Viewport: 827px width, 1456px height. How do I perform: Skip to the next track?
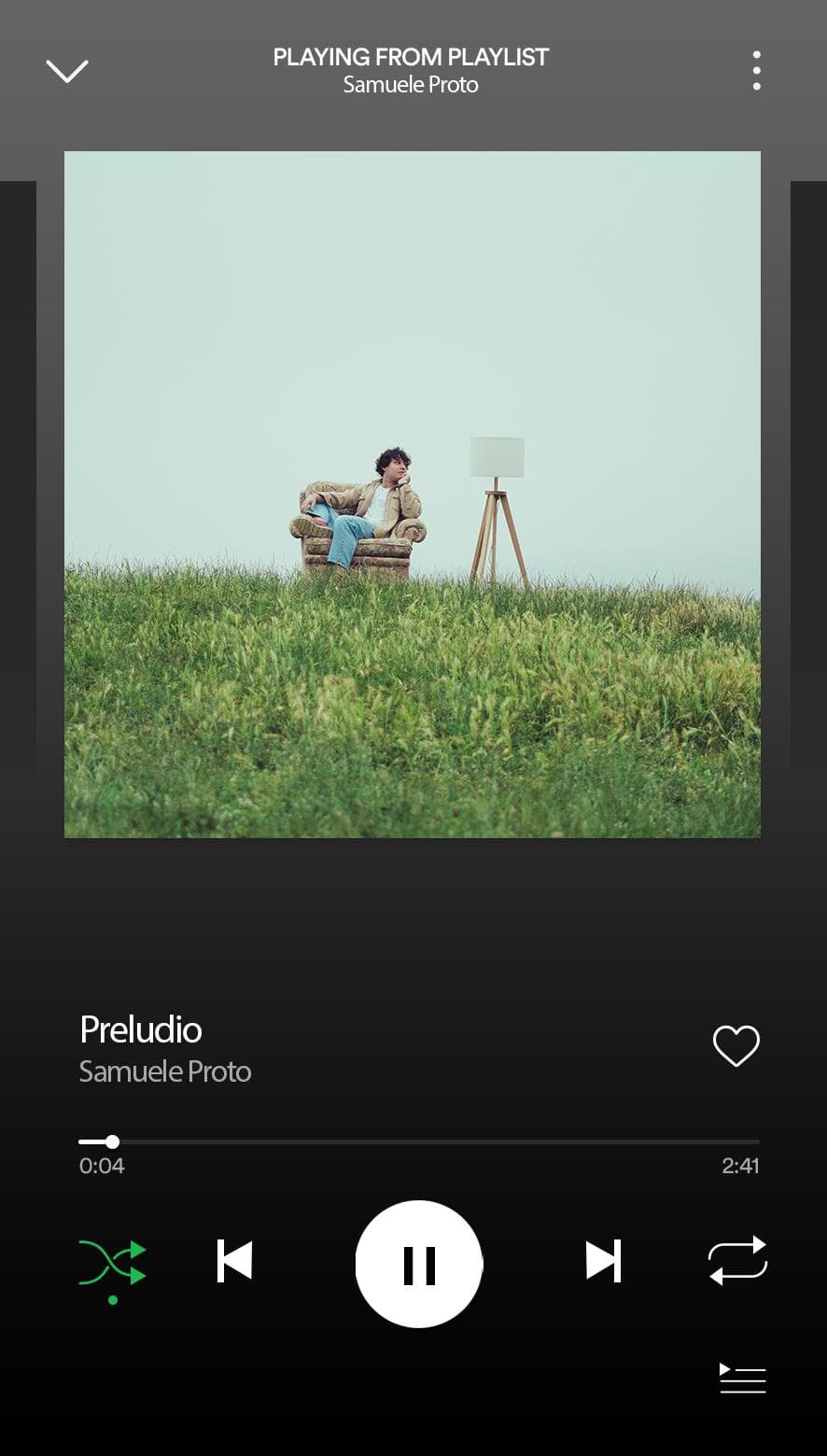click(603, 1261)
